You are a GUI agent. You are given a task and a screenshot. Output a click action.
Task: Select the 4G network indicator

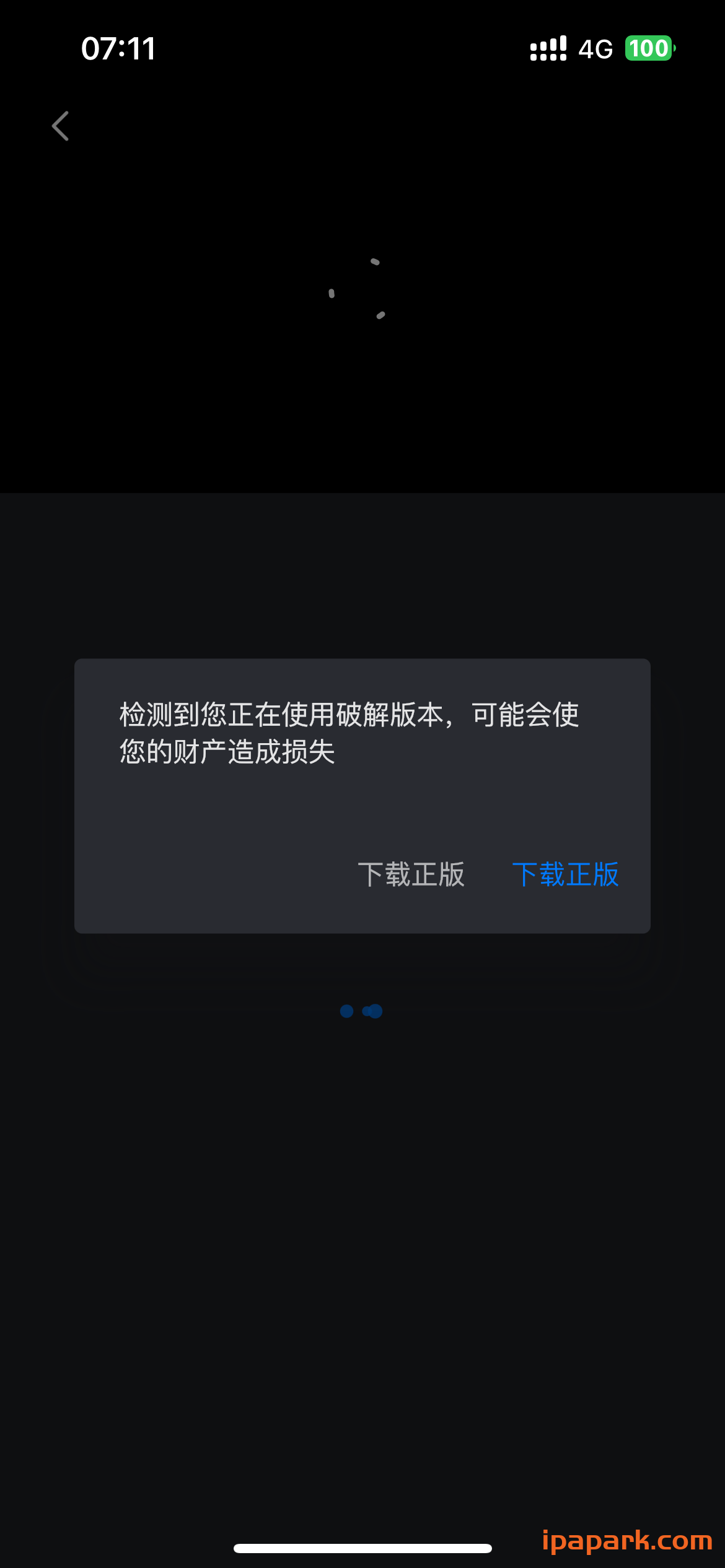pos(594,48)
